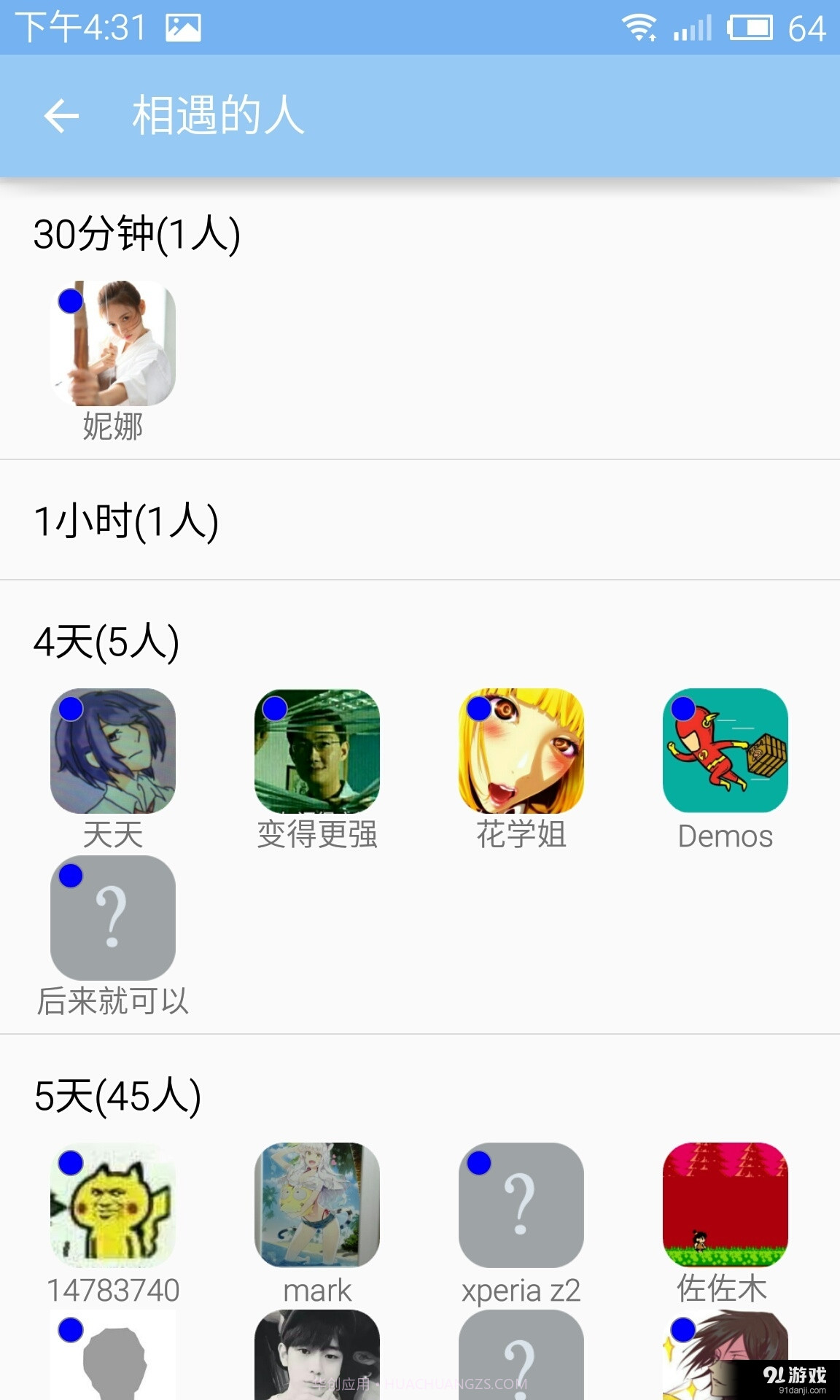This screenshot has width=840, height=1400.
Task: Collapse the 30分钟(1人) section header
Action: coord(136,232)
